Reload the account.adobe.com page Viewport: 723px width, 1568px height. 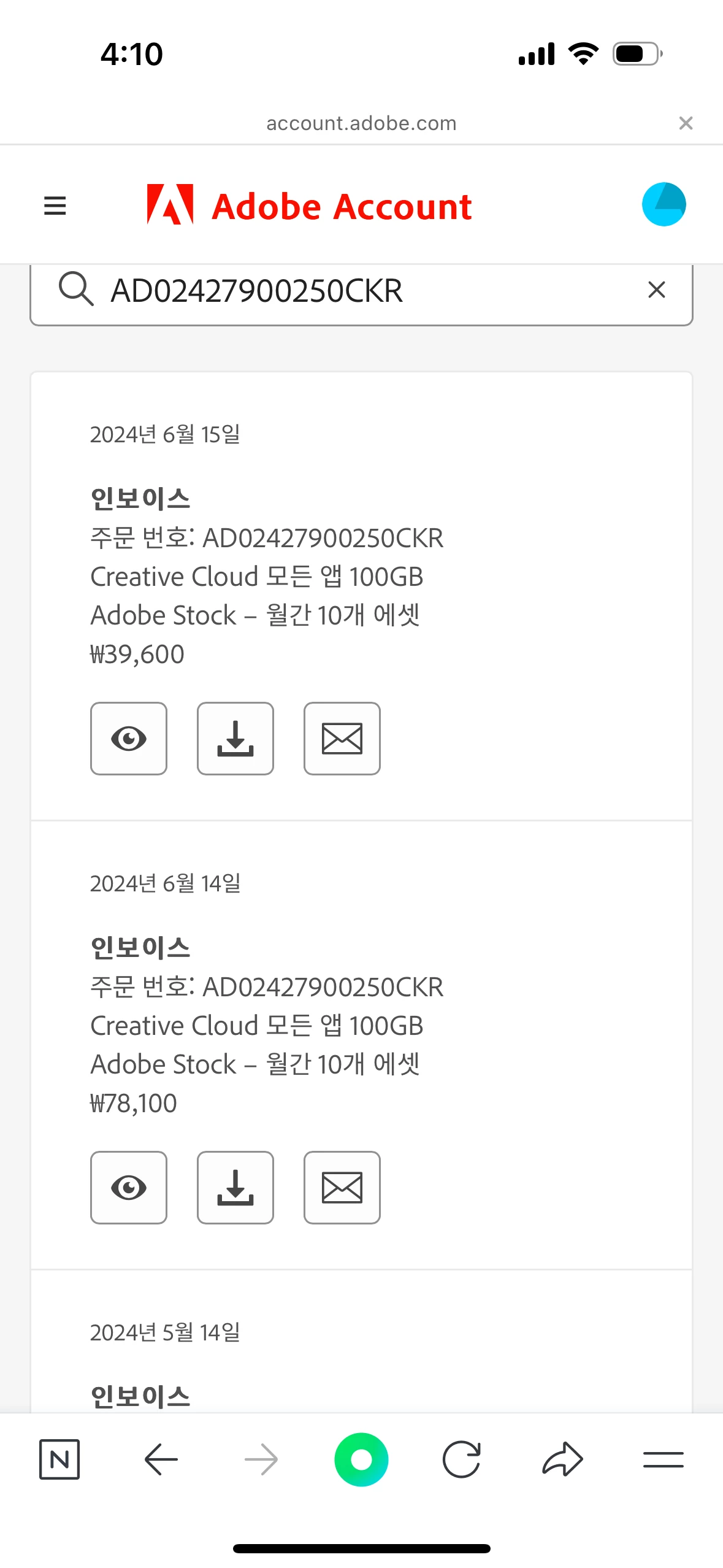point(461,1459)
